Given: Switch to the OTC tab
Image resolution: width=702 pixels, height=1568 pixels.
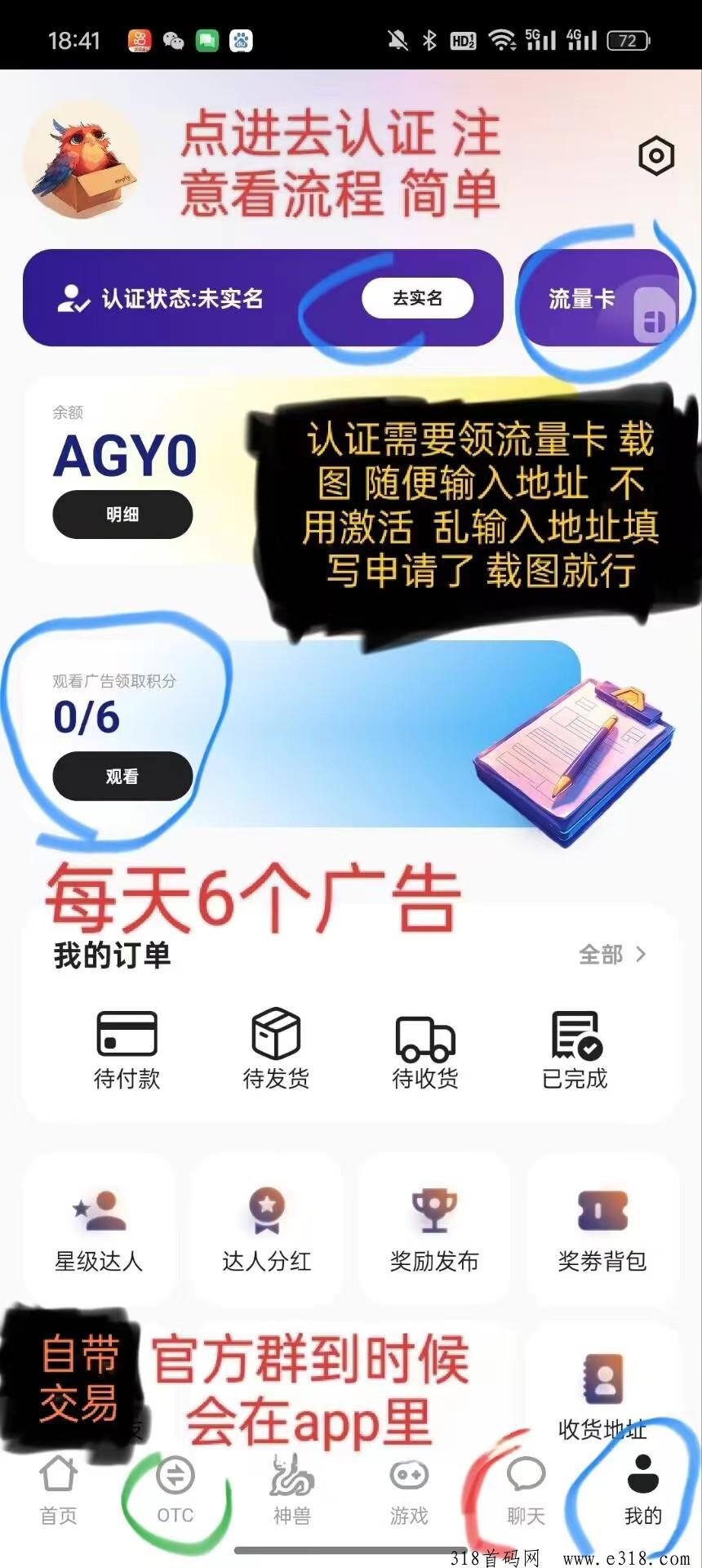Looking at the screenshot, I should 175,1491.
